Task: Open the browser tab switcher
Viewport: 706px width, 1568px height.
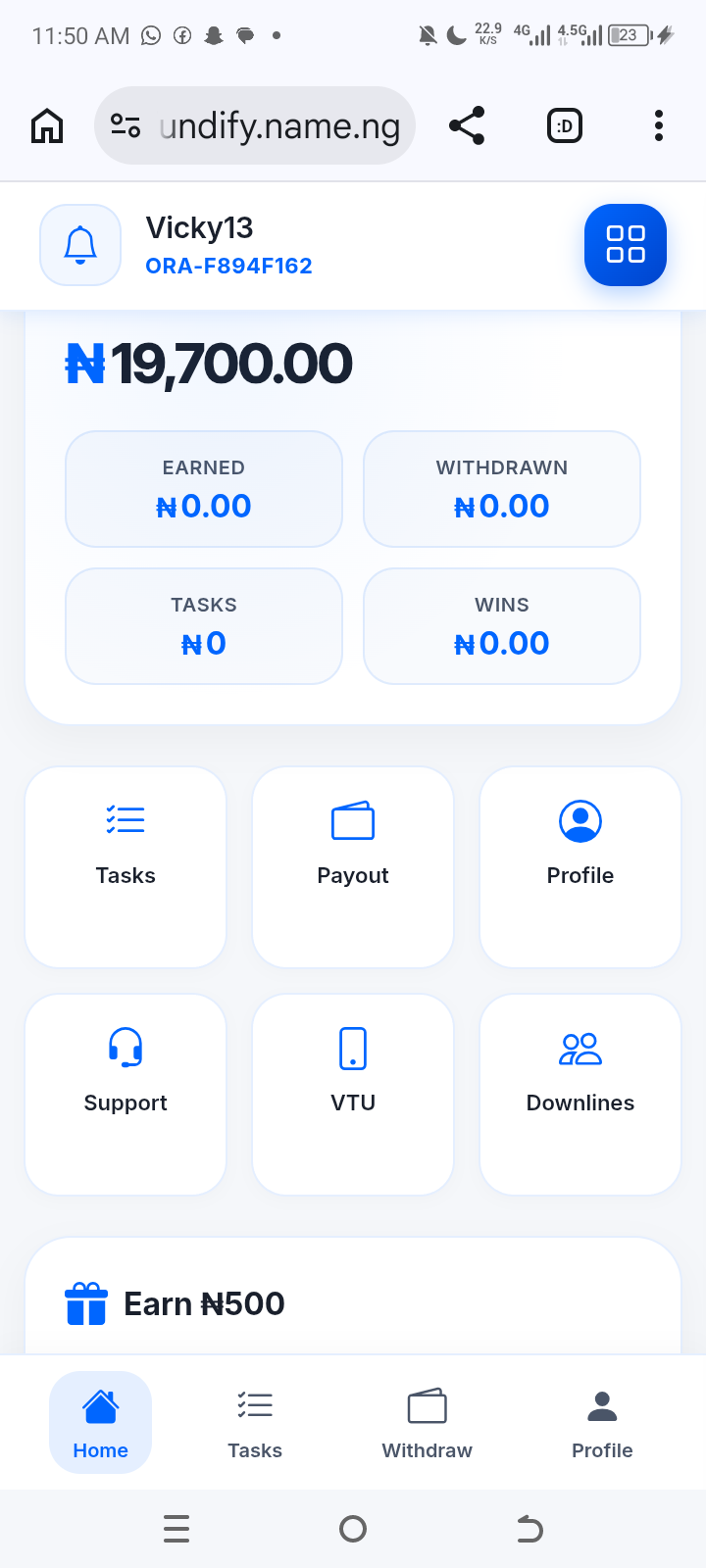Action: [564, 125]
